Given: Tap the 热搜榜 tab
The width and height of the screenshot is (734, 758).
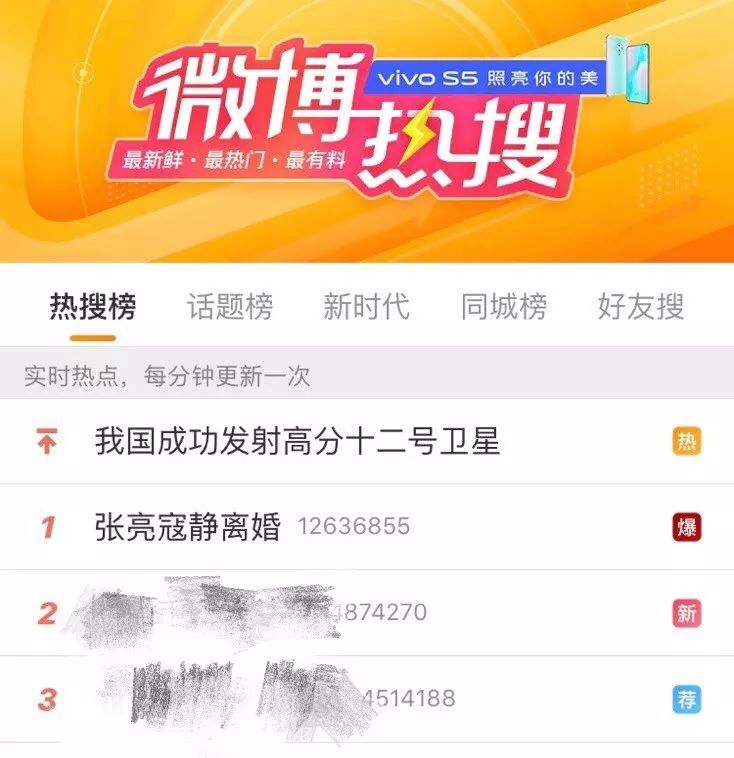Looking at the screenshot, I should click(92, 307).
